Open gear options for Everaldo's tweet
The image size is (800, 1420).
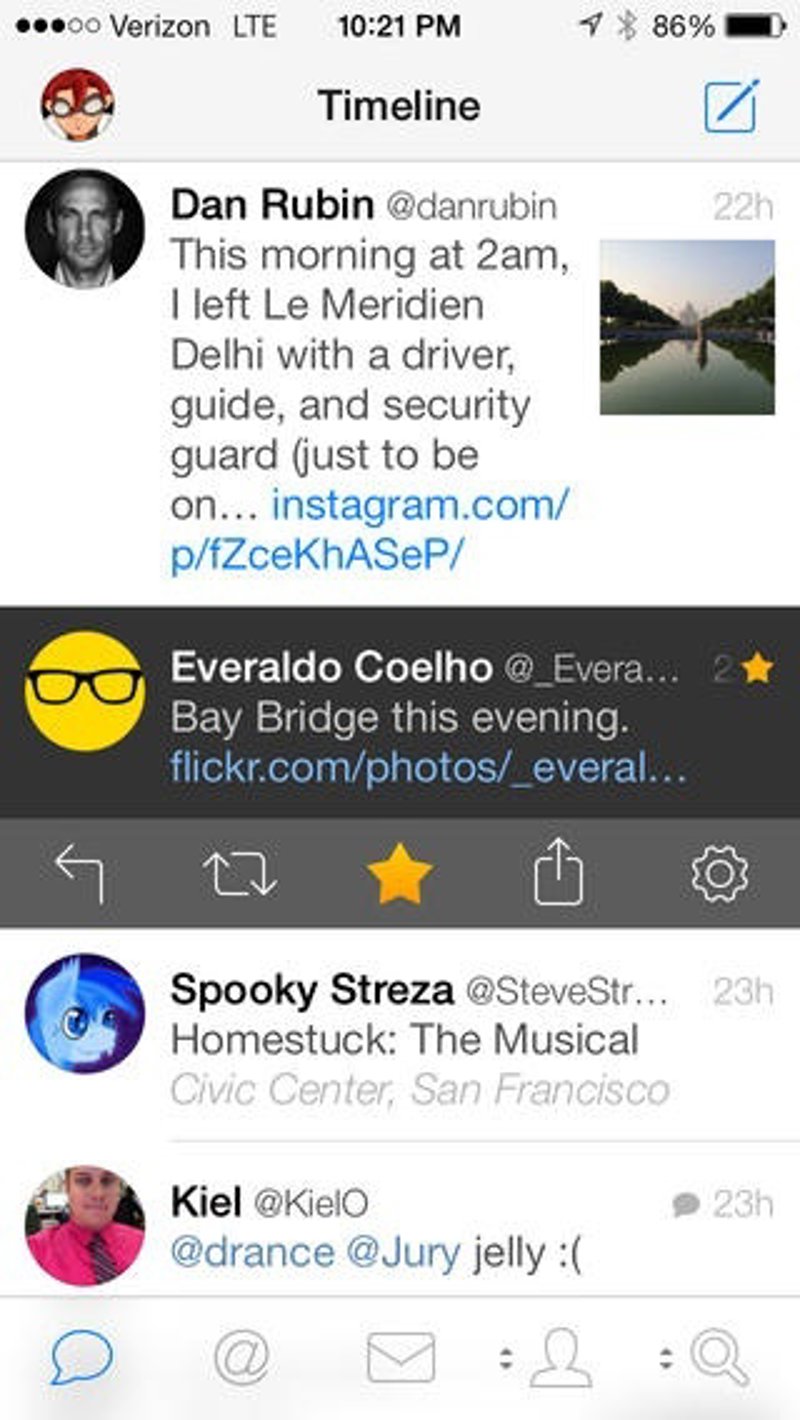click(x=719, y=873)
